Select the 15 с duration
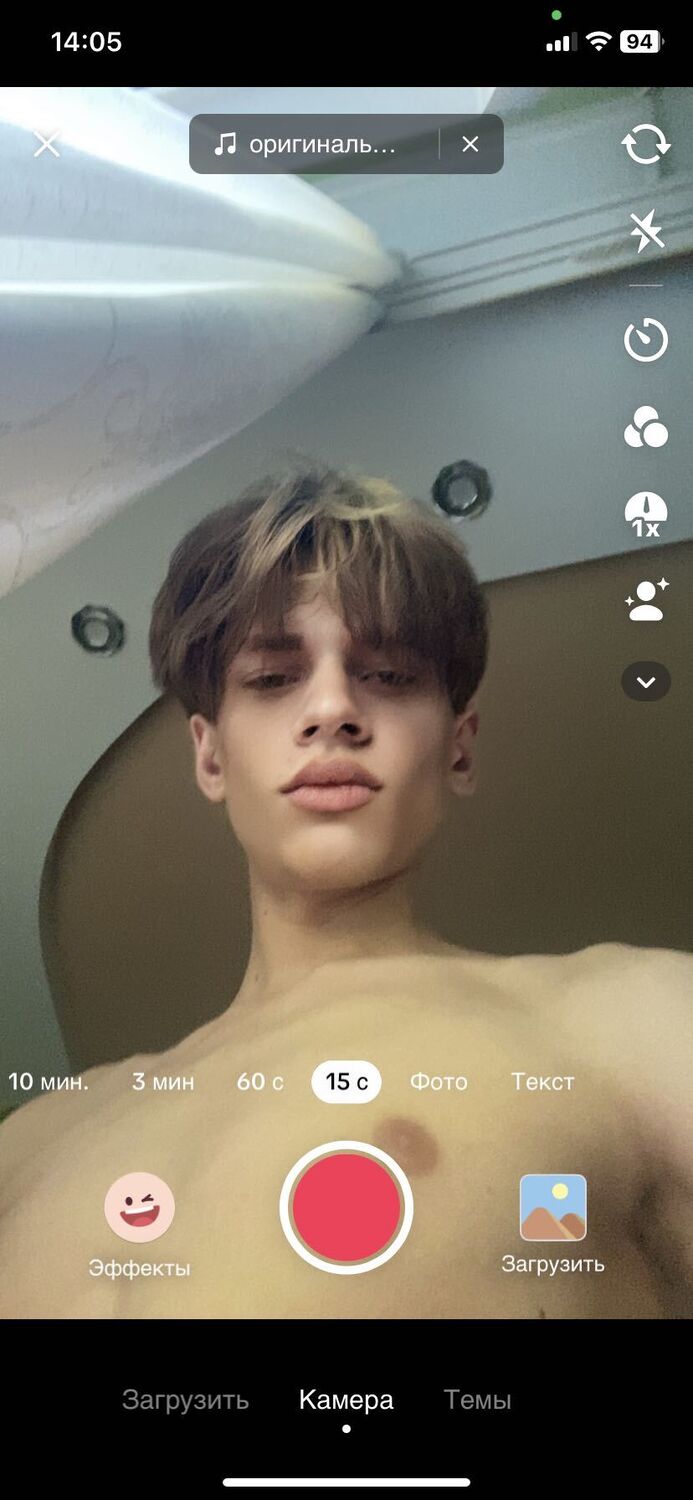 [x=346, y=1082]
